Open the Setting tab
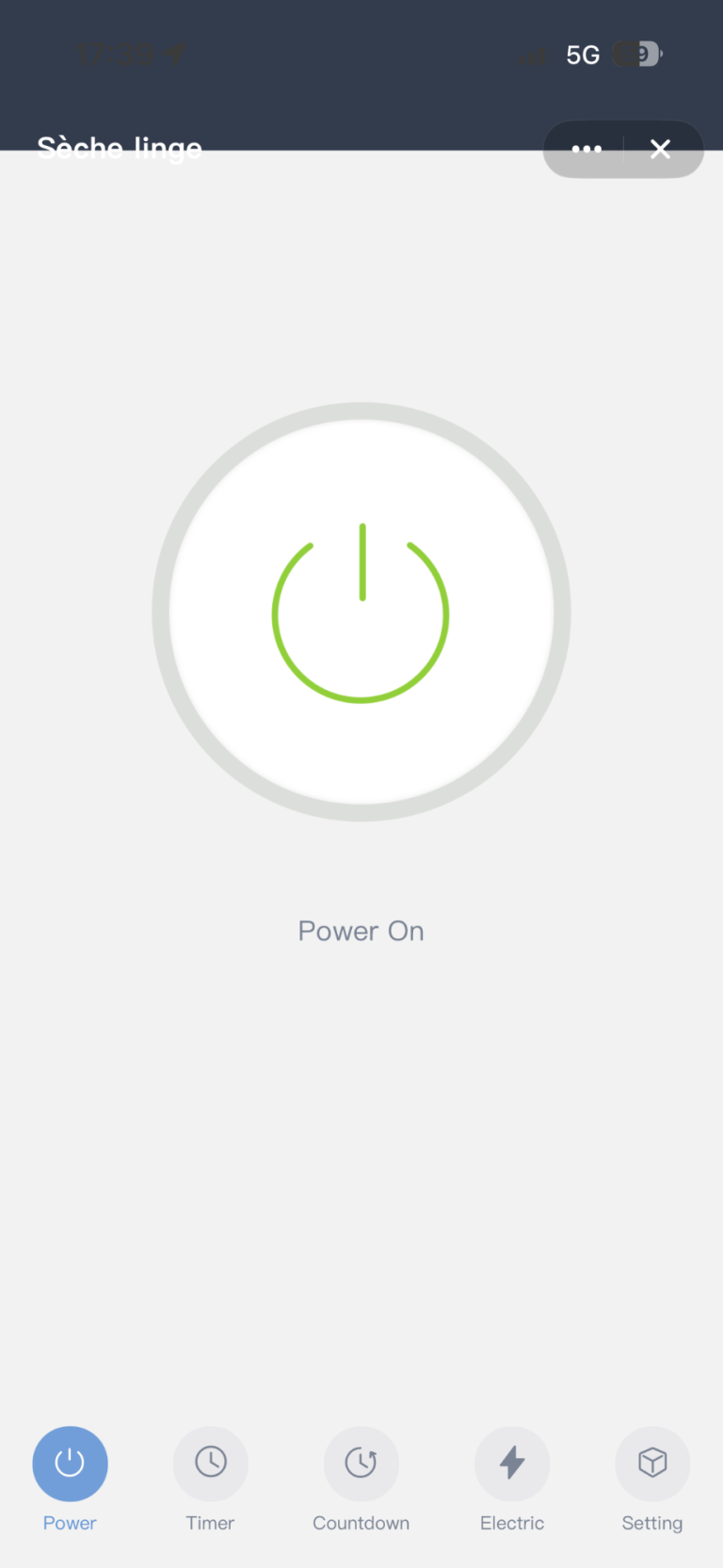The height and width of the screenshot is (1568, 723). click(652, 1464)
